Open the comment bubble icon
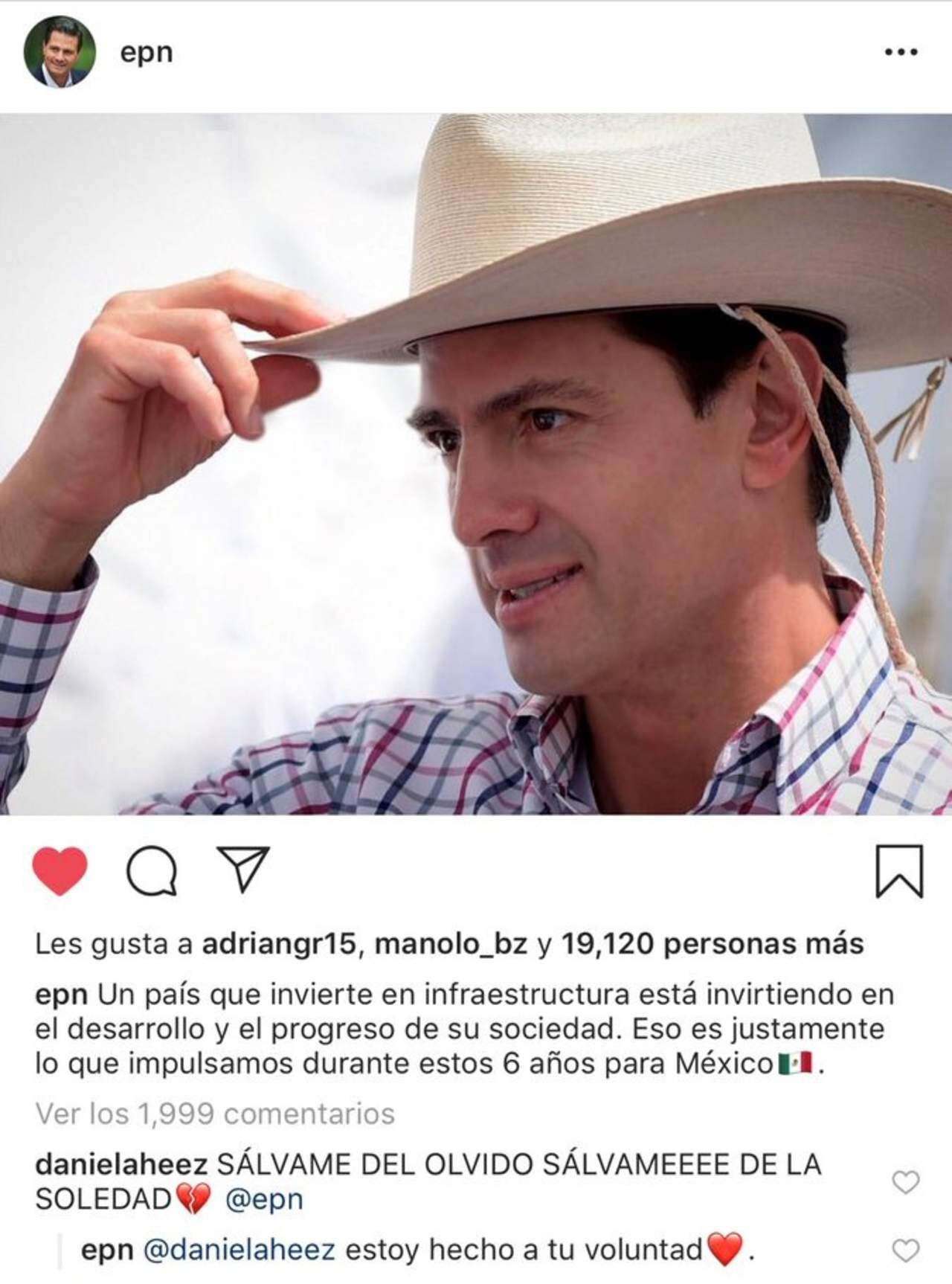Viewport: 952px width, 1284px height. coord(152,870)
